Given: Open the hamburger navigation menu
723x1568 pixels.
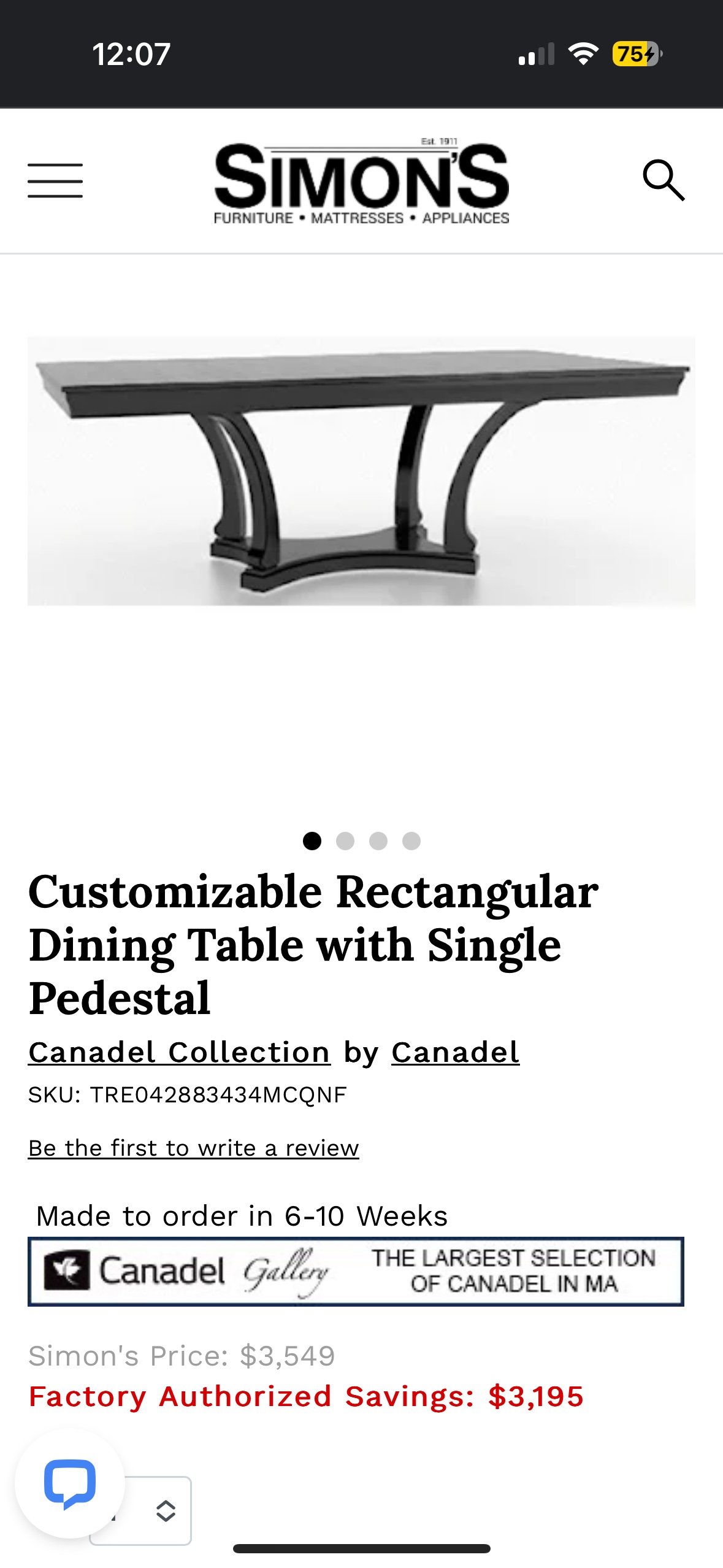Looking at the screenshot, I should point(55,180).
